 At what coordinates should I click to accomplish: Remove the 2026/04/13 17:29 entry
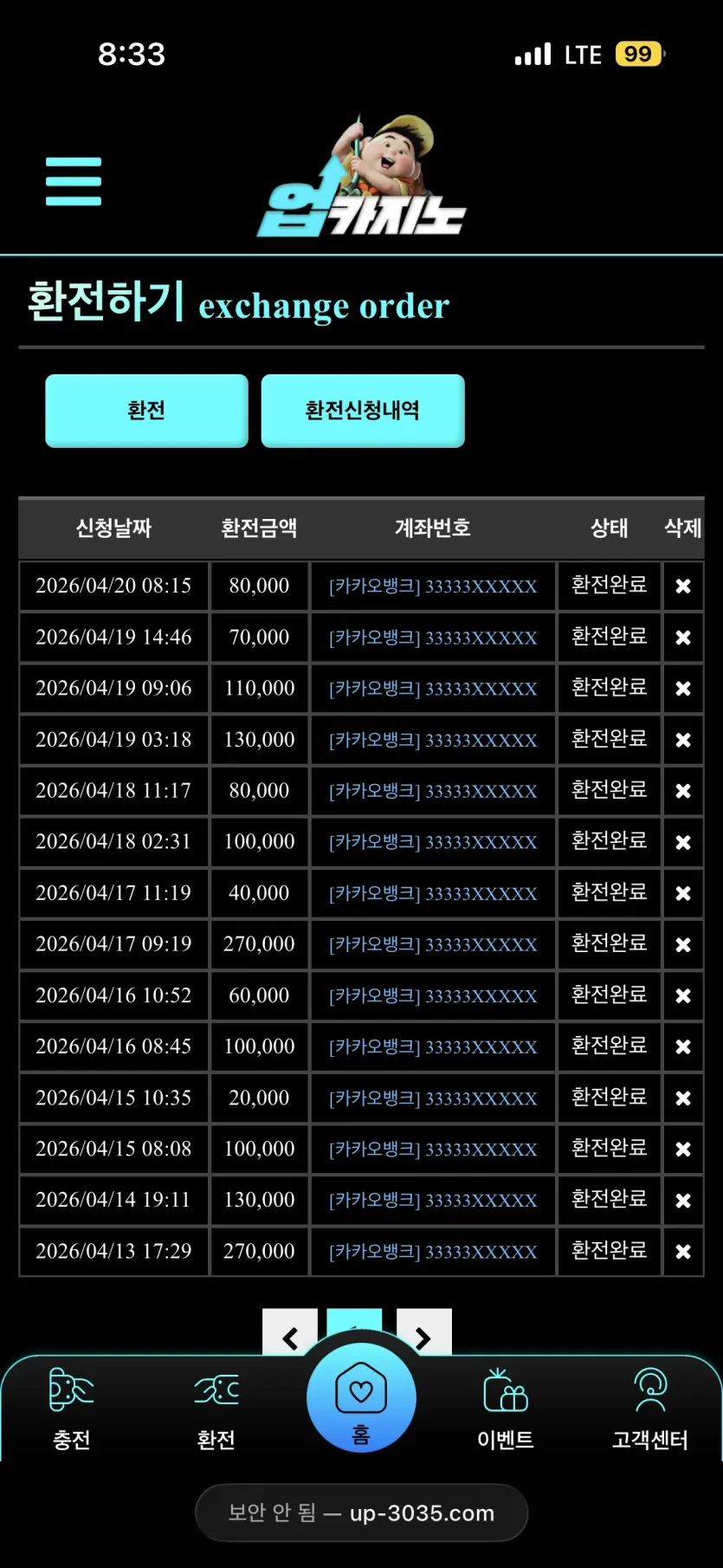(683, 1252)
